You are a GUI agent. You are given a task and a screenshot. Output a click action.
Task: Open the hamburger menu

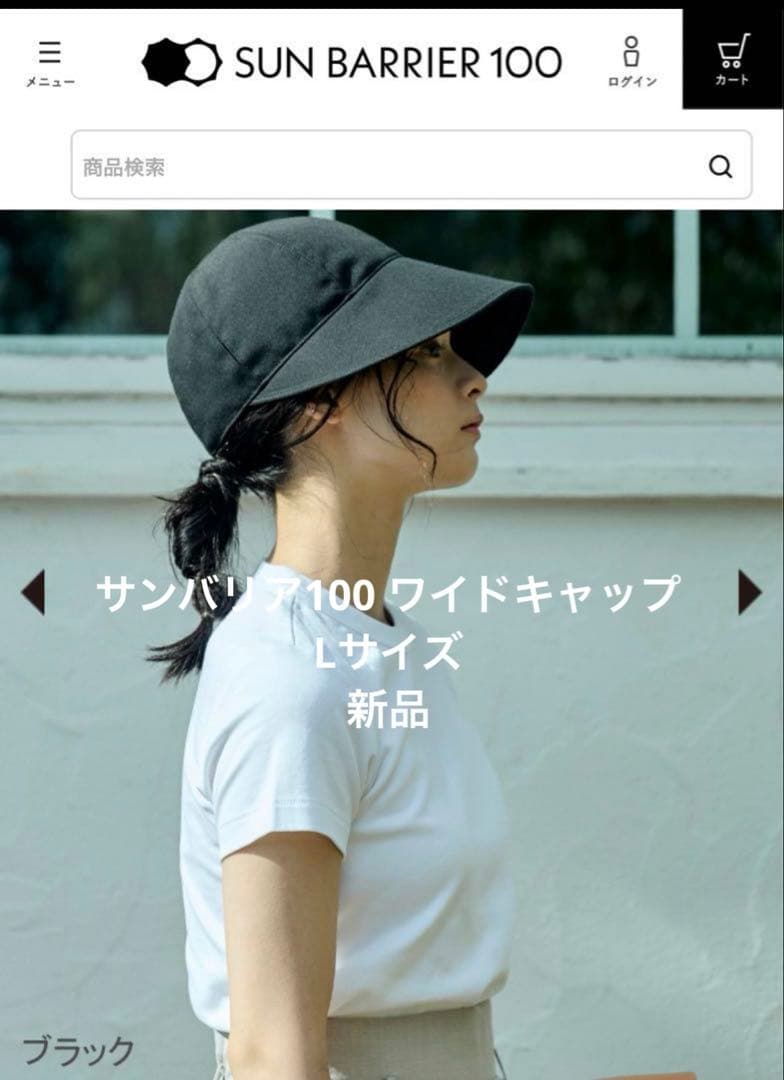49,62
